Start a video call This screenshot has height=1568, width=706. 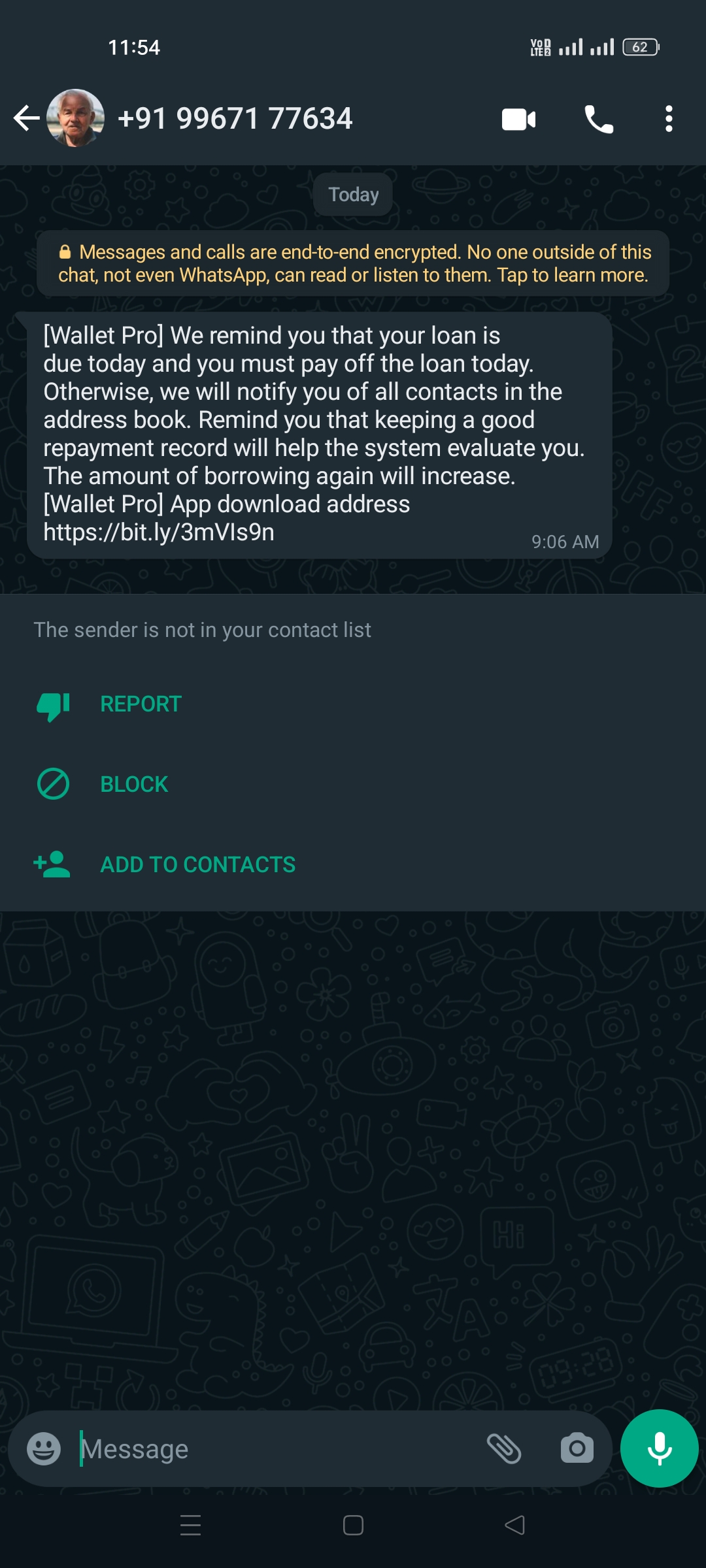[x=518, y=120]
